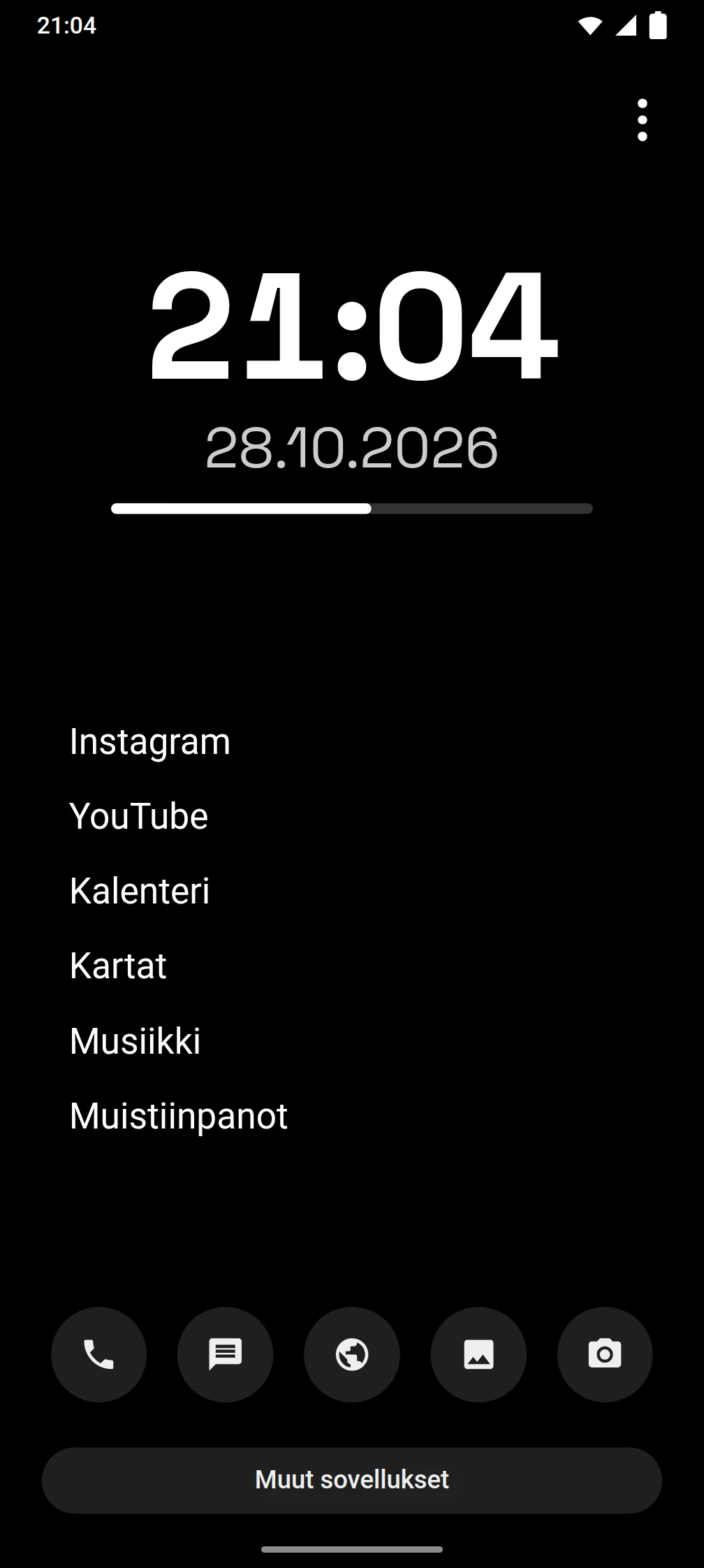Open Muistiinpanot notes app
Image resolution: width=704 pixels, height=1568 pixels.
click(x=178, y=1115)
